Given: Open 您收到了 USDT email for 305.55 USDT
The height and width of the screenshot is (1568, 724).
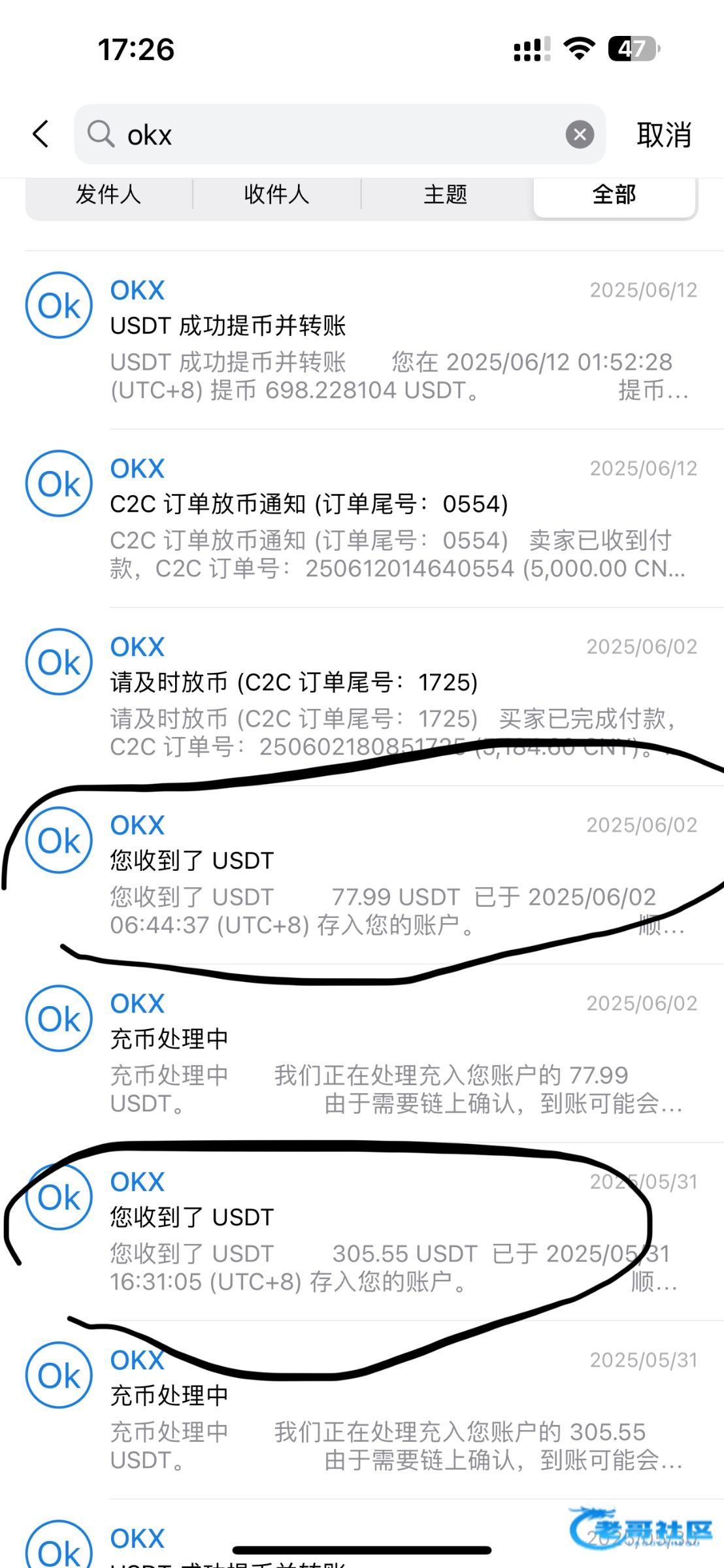Looking at the screenshot, I should point(374,1232).
